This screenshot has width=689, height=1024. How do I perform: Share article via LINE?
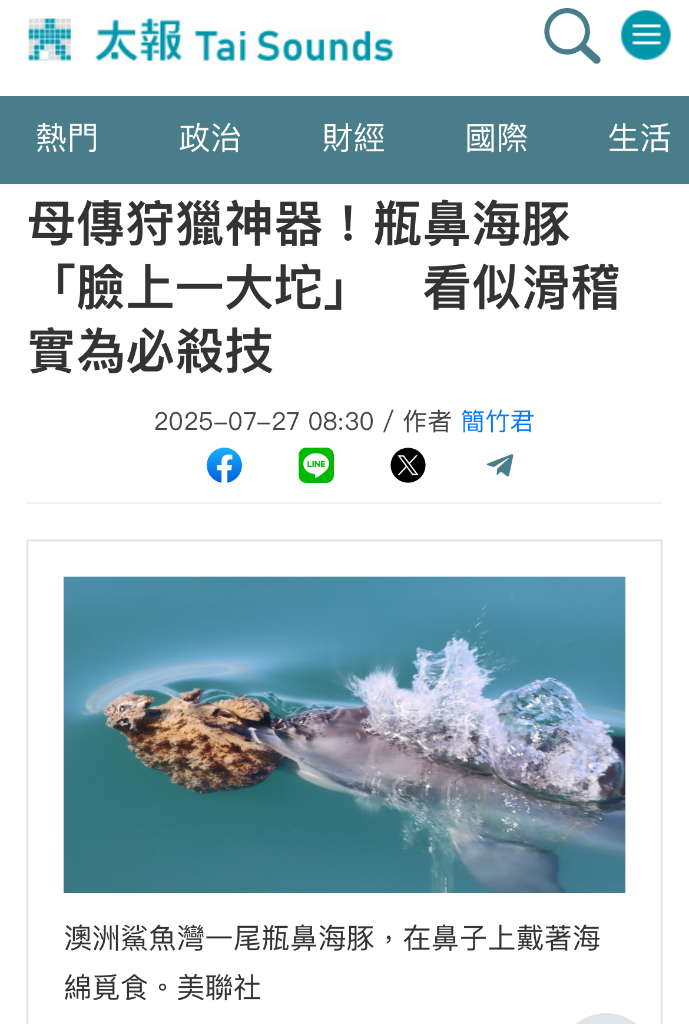[316, 465]
